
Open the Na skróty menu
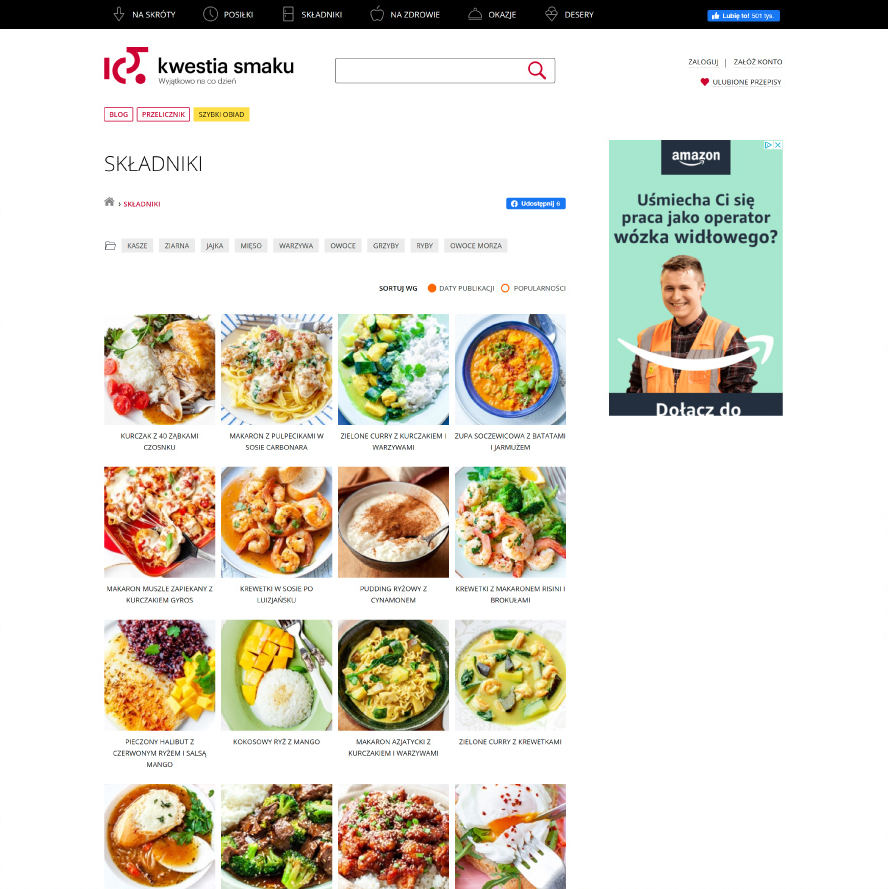coord(144,14)
